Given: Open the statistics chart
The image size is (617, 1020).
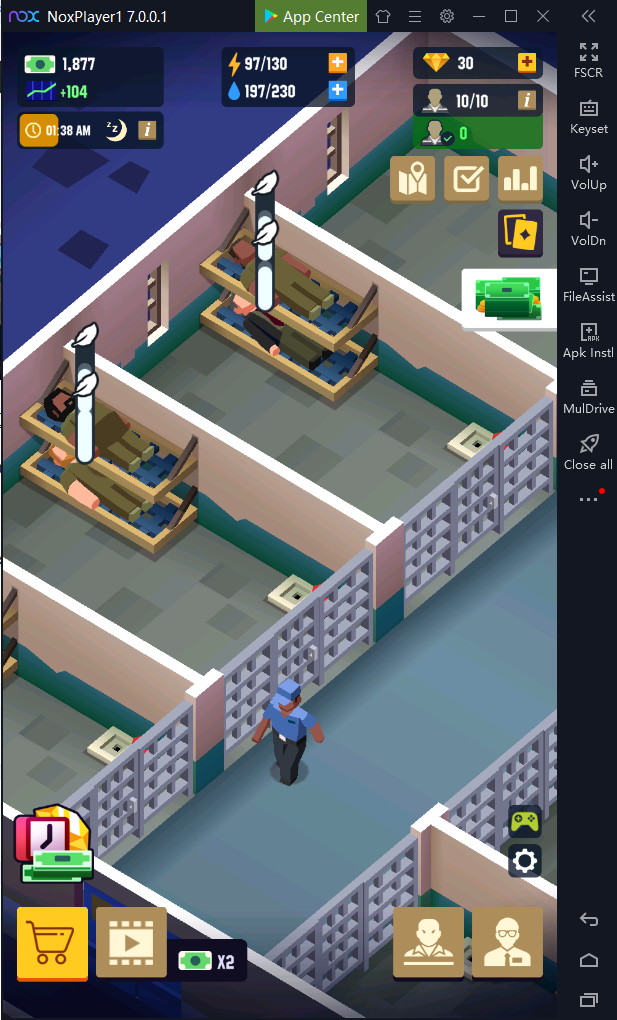Looking at the screenshot, I should click(520, 179).
